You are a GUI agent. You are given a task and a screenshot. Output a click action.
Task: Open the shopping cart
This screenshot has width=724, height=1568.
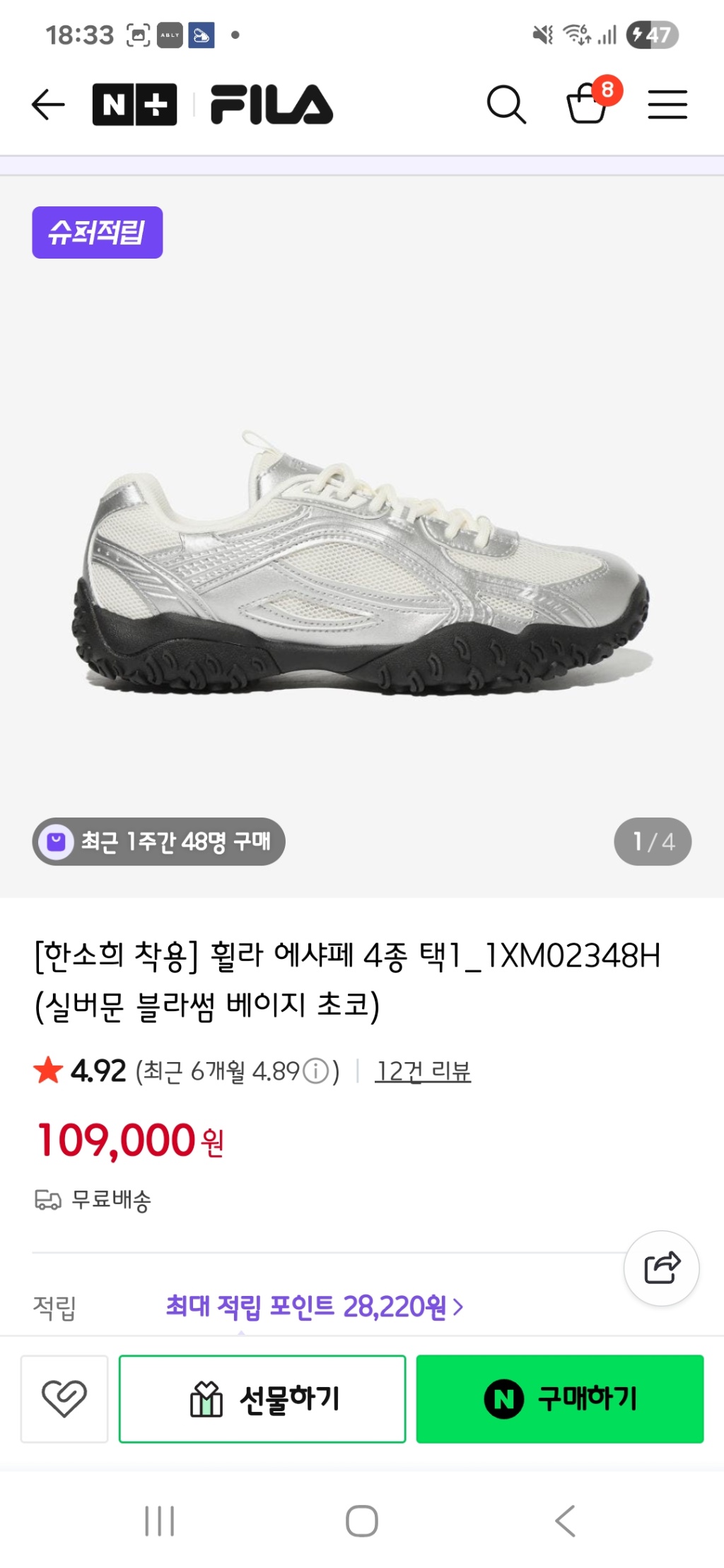click(x=588, y=105)
